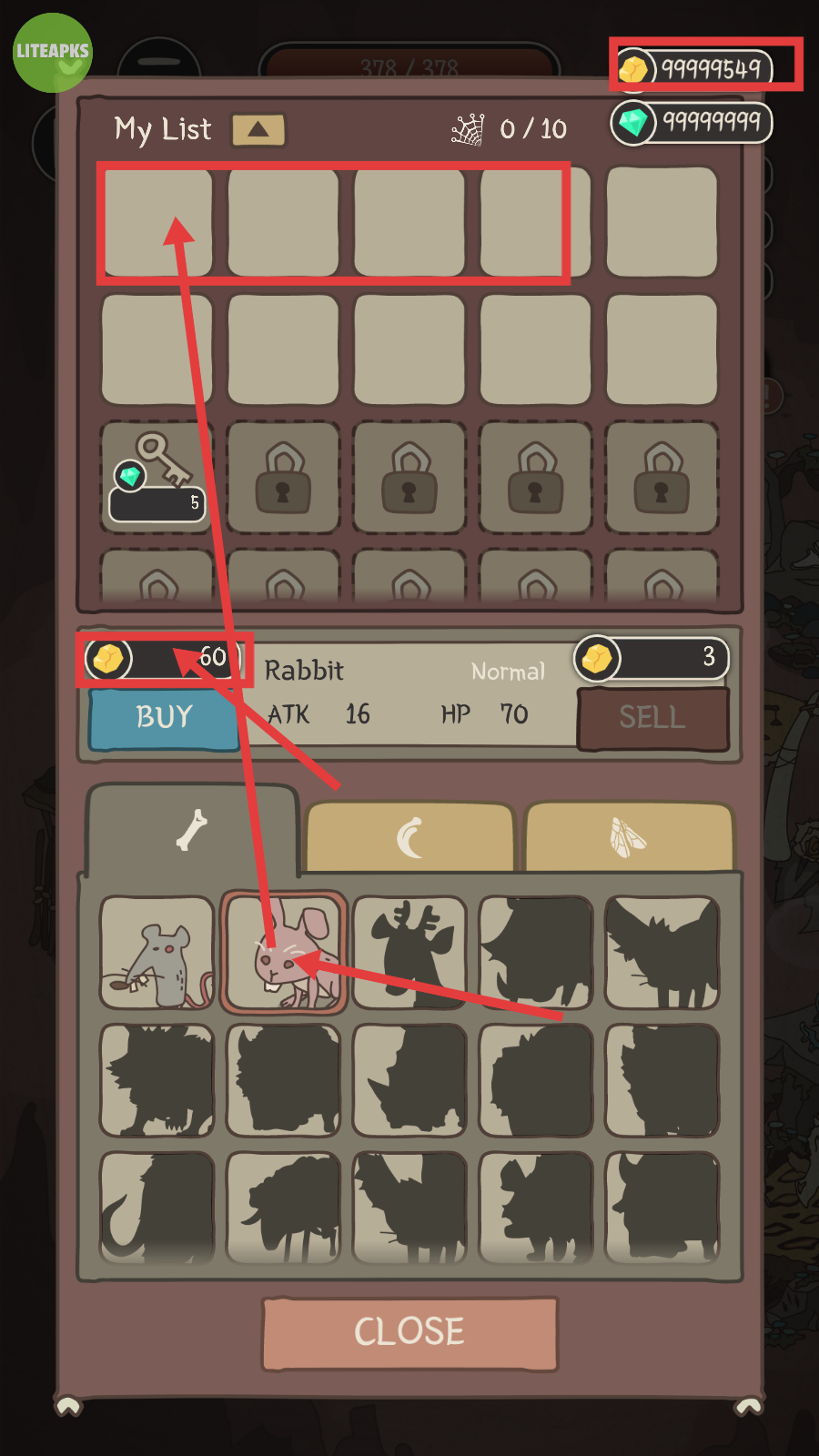Tap the SELL button
Viewport: 819px width, 1456px height.
(x=652, y=718)
